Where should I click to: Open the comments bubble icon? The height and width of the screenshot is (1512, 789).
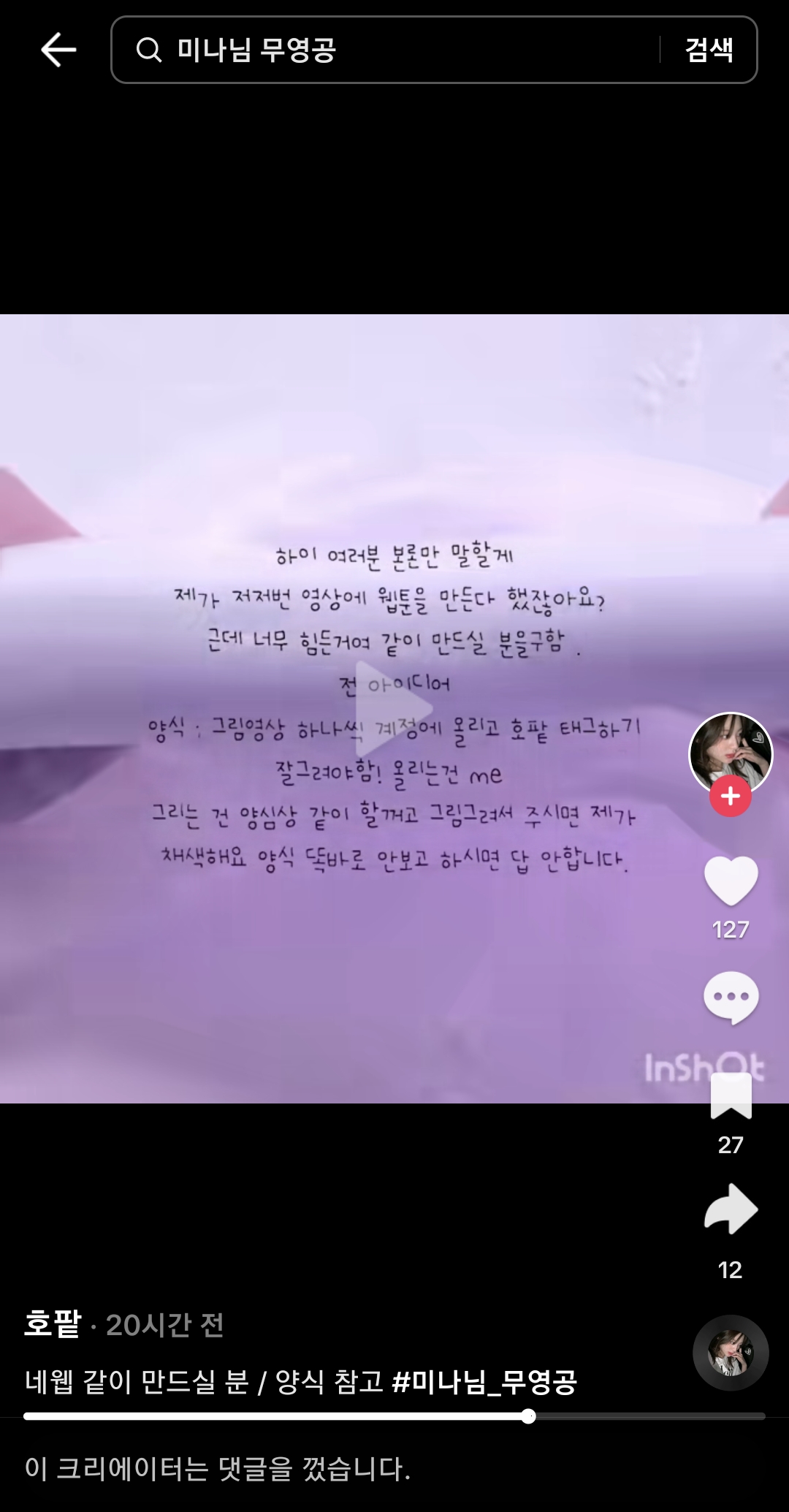pyautogui.click(x=731, y=998)
